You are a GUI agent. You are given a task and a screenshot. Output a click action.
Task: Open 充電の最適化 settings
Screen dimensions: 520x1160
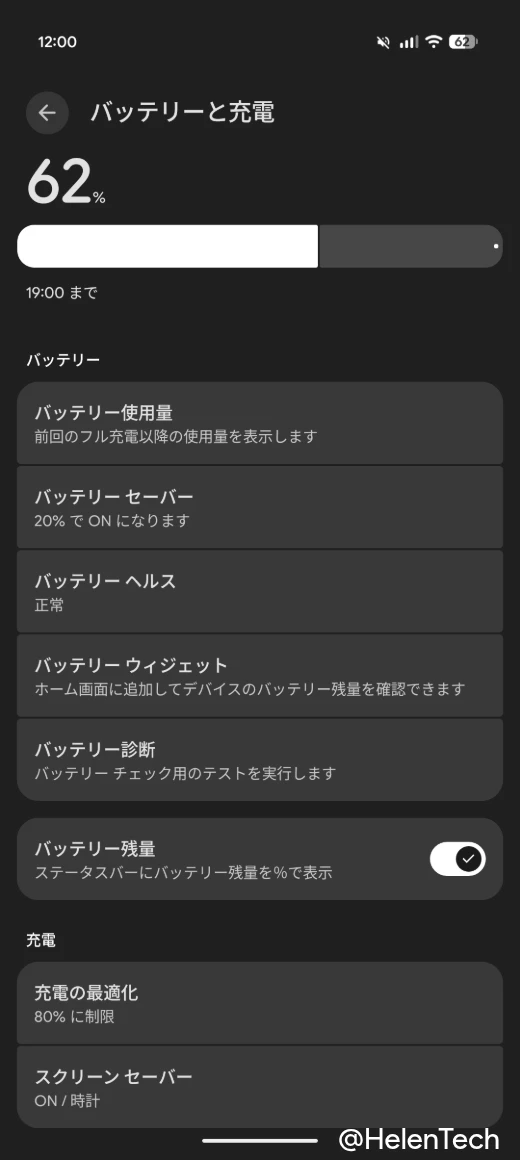pyautogui.click(x=260, y=1003)
